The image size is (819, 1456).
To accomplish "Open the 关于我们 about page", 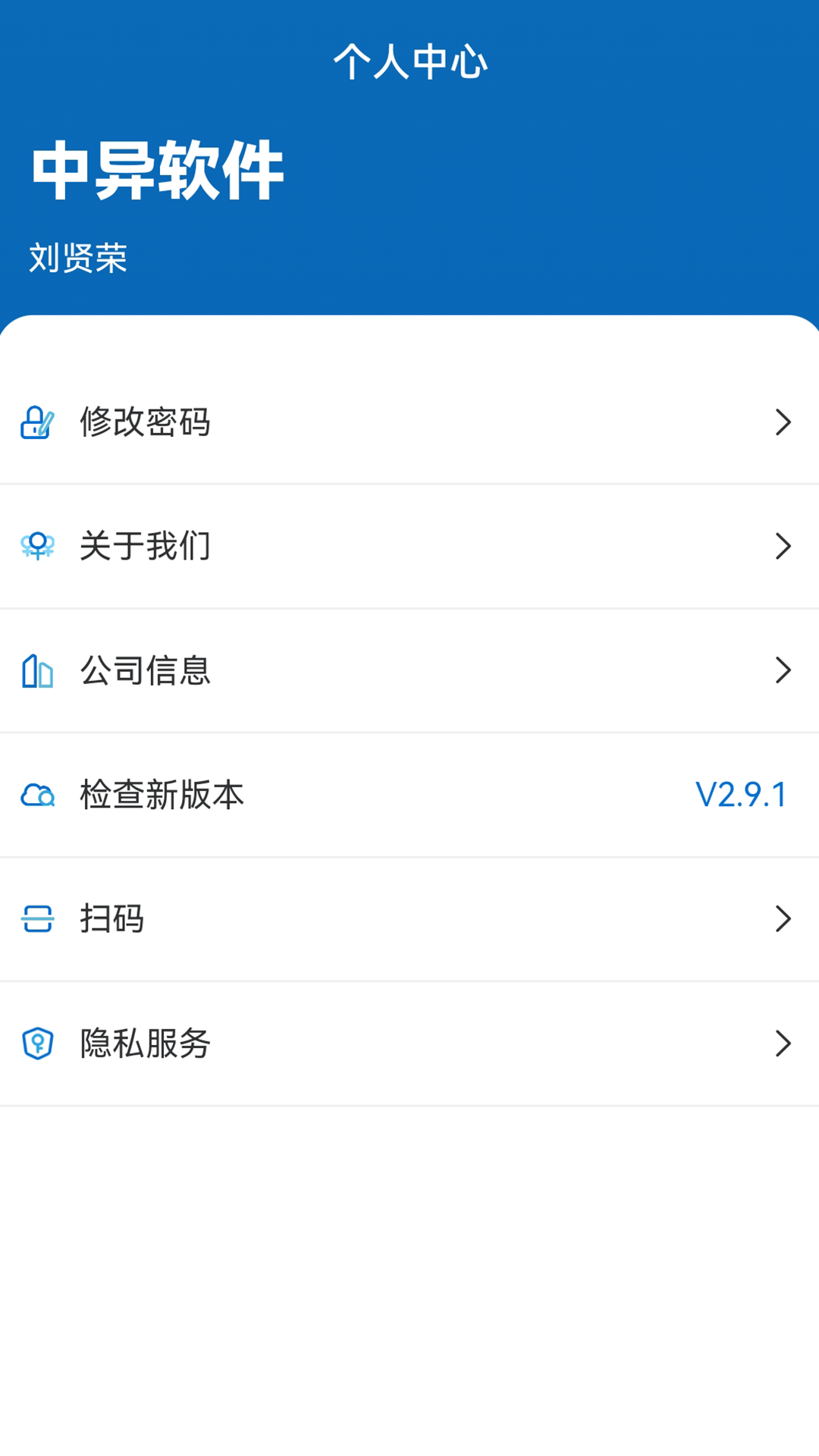I will click(x=146, y=545).
